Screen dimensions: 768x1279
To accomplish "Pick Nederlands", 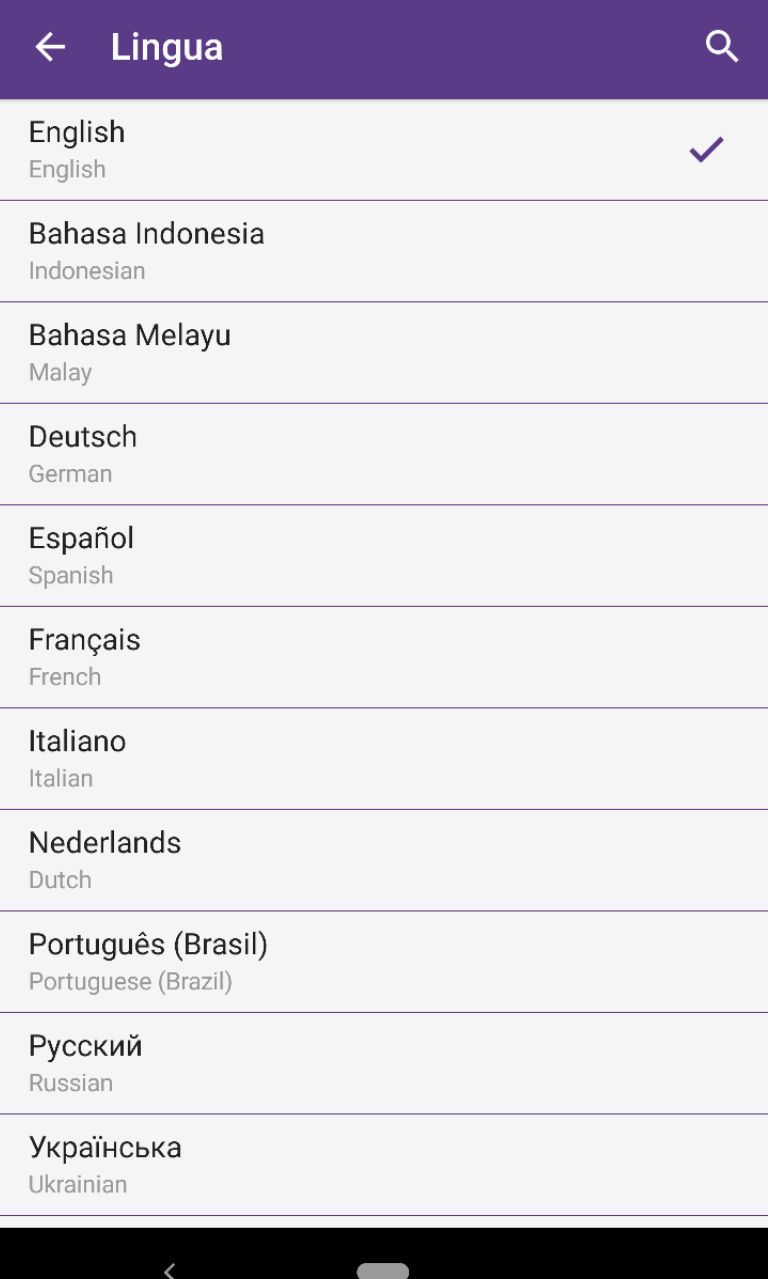I will 384,860.
